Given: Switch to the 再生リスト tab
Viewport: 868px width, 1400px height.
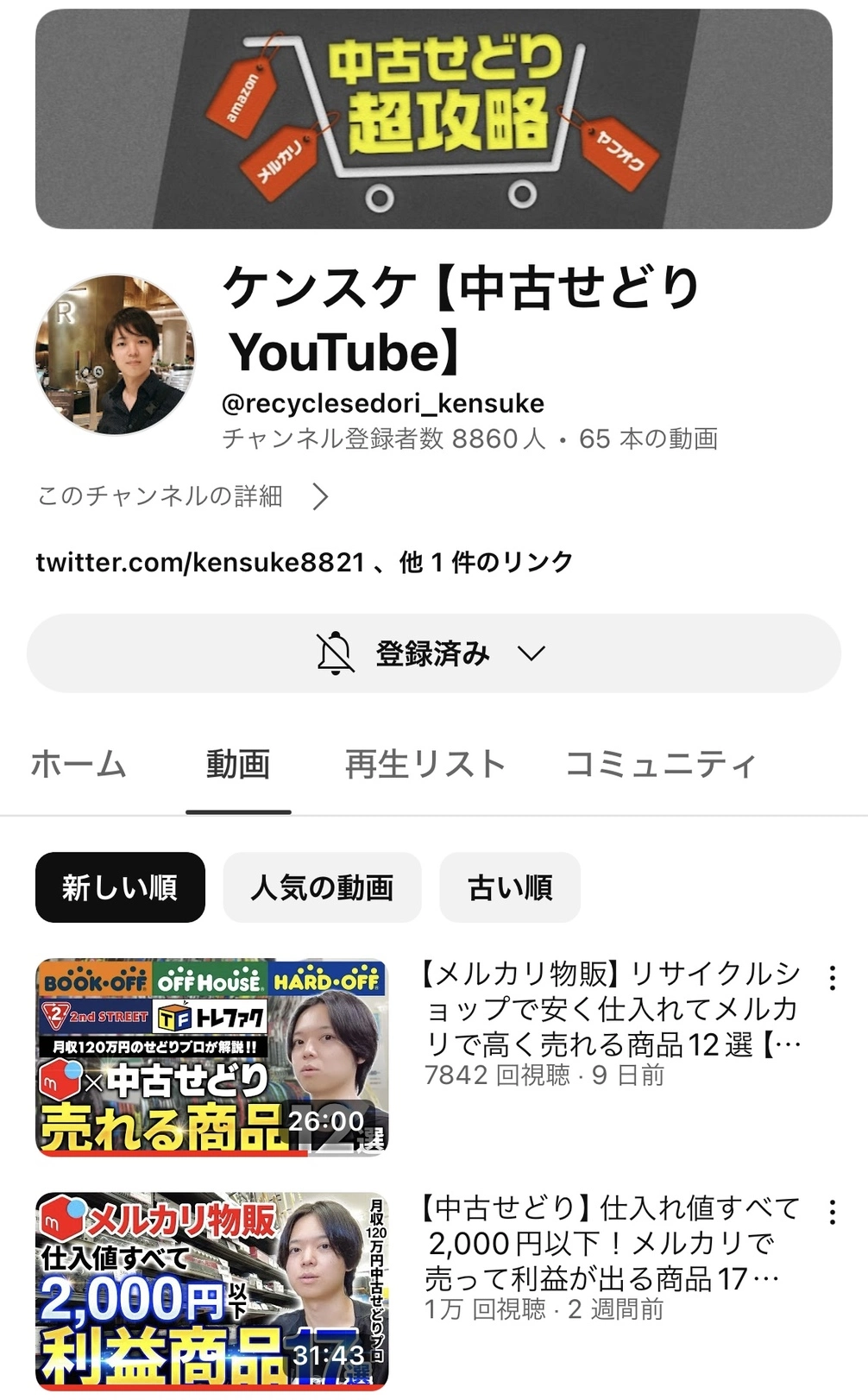Looking at the screenshot, I should coord(425,764).
